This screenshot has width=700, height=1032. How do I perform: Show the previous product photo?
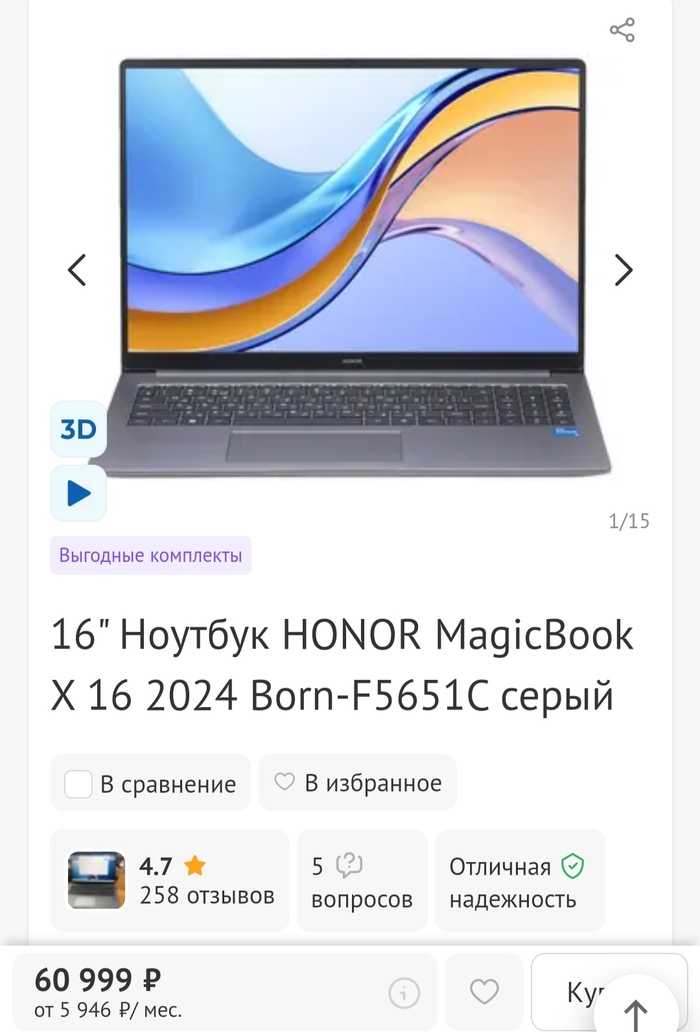(77, 270)
